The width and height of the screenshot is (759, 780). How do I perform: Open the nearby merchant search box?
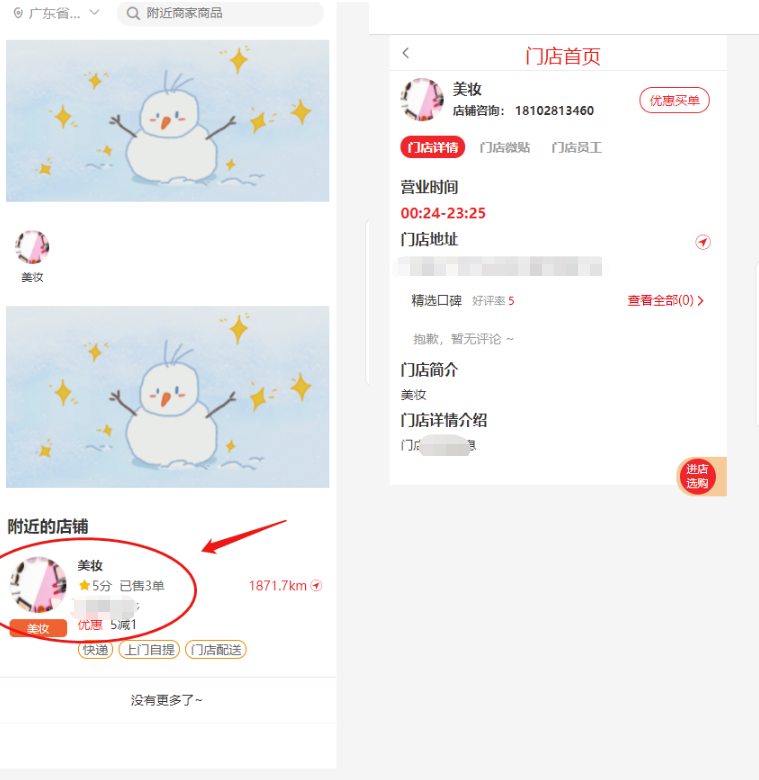[x=220, y=13]
